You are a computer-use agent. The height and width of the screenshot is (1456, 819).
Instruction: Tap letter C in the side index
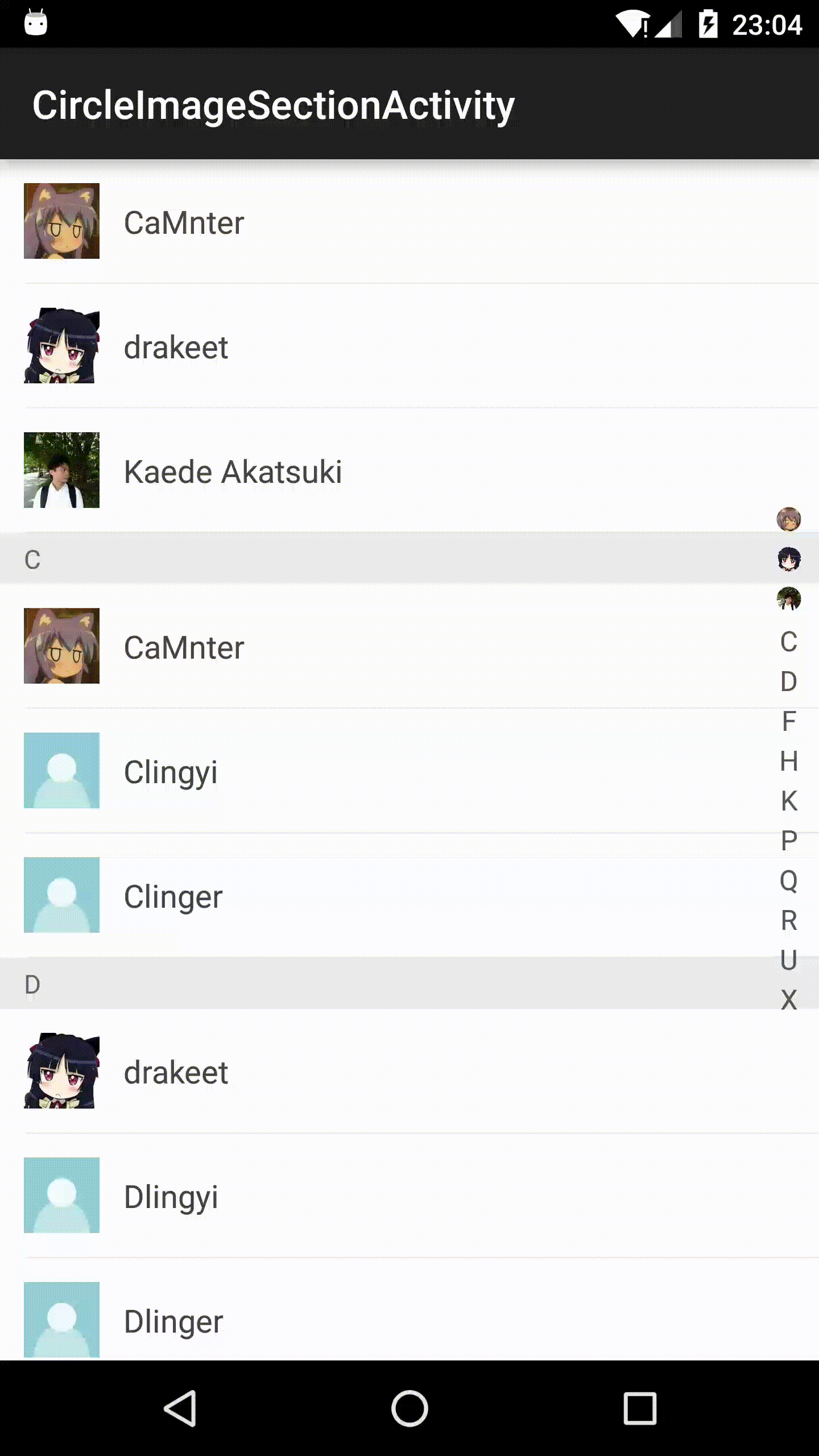[788, 642]
